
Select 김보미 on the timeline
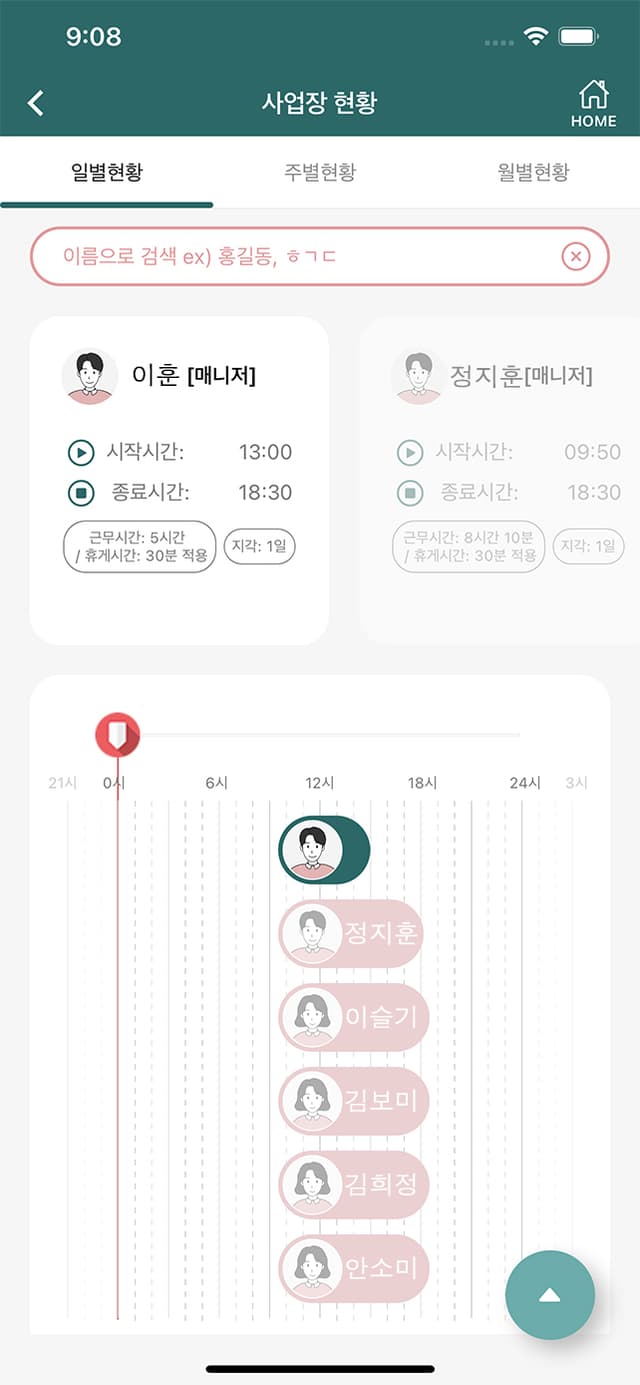(353, 1101)
